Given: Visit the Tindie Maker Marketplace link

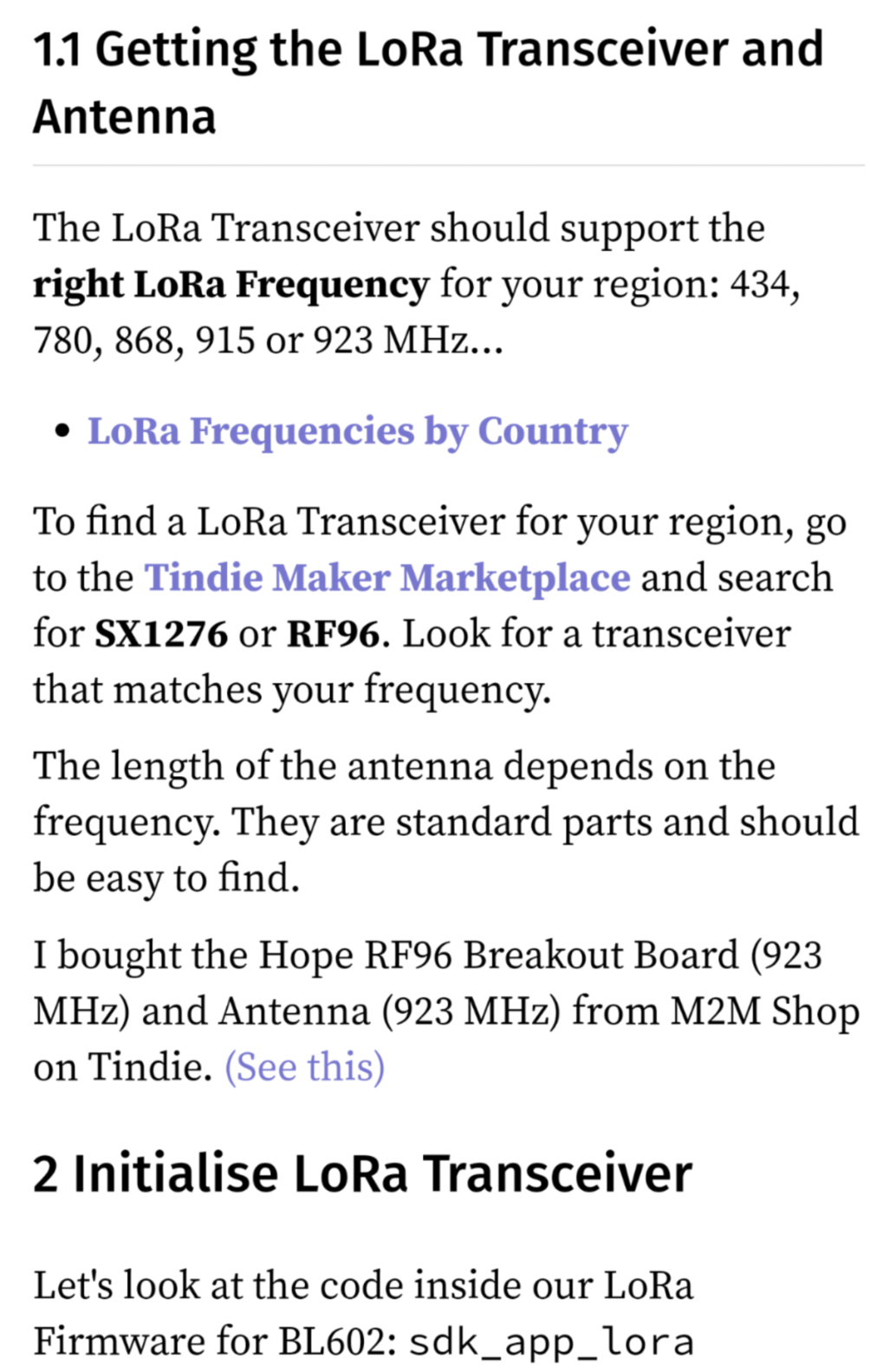Looking at the screenshot, I should (x=386, y=578).
